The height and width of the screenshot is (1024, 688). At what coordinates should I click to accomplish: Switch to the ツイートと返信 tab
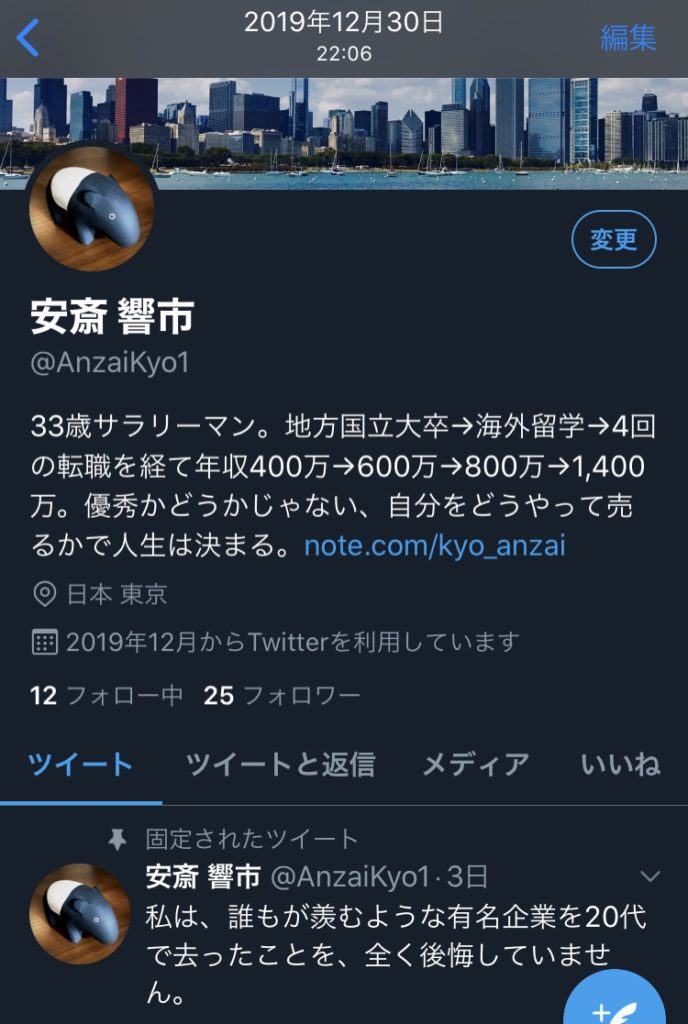click(280, 765)
